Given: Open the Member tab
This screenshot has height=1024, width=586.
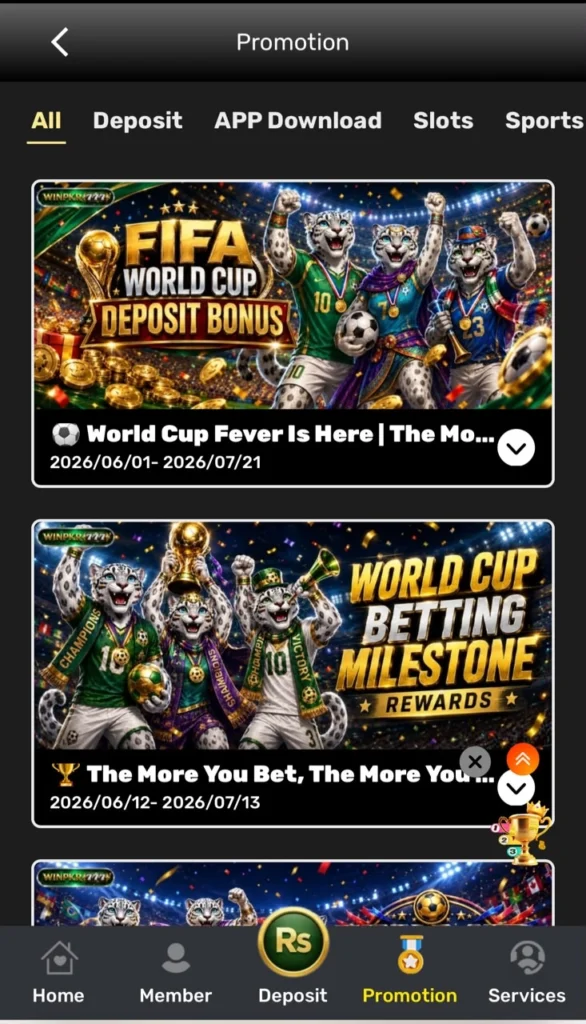Looking at the screenshot, I should coord(175,972).
